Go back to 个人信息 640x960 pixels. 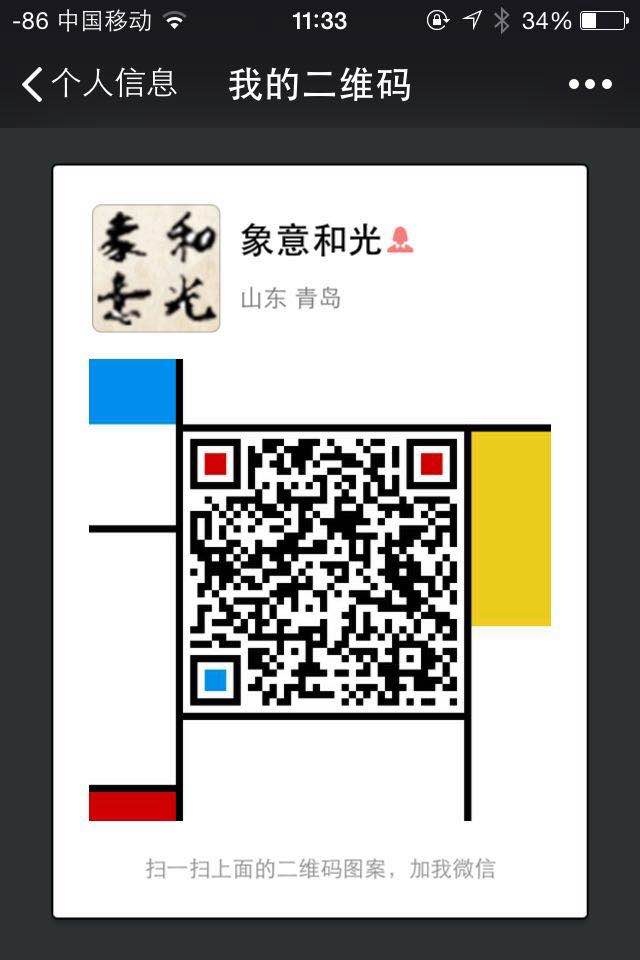(x=98, y=84)
